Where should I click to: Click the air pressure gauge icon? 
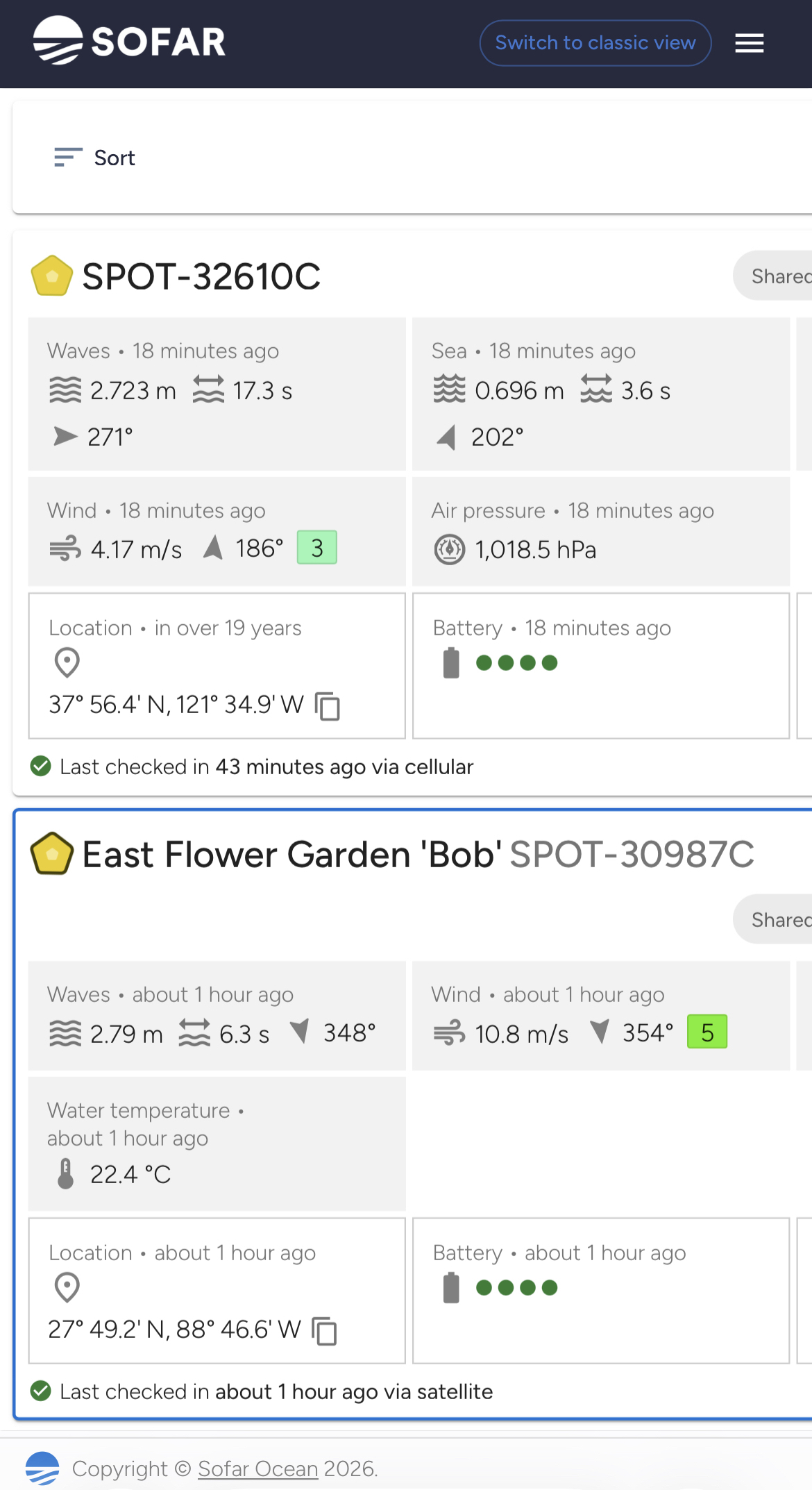point(450,549)
